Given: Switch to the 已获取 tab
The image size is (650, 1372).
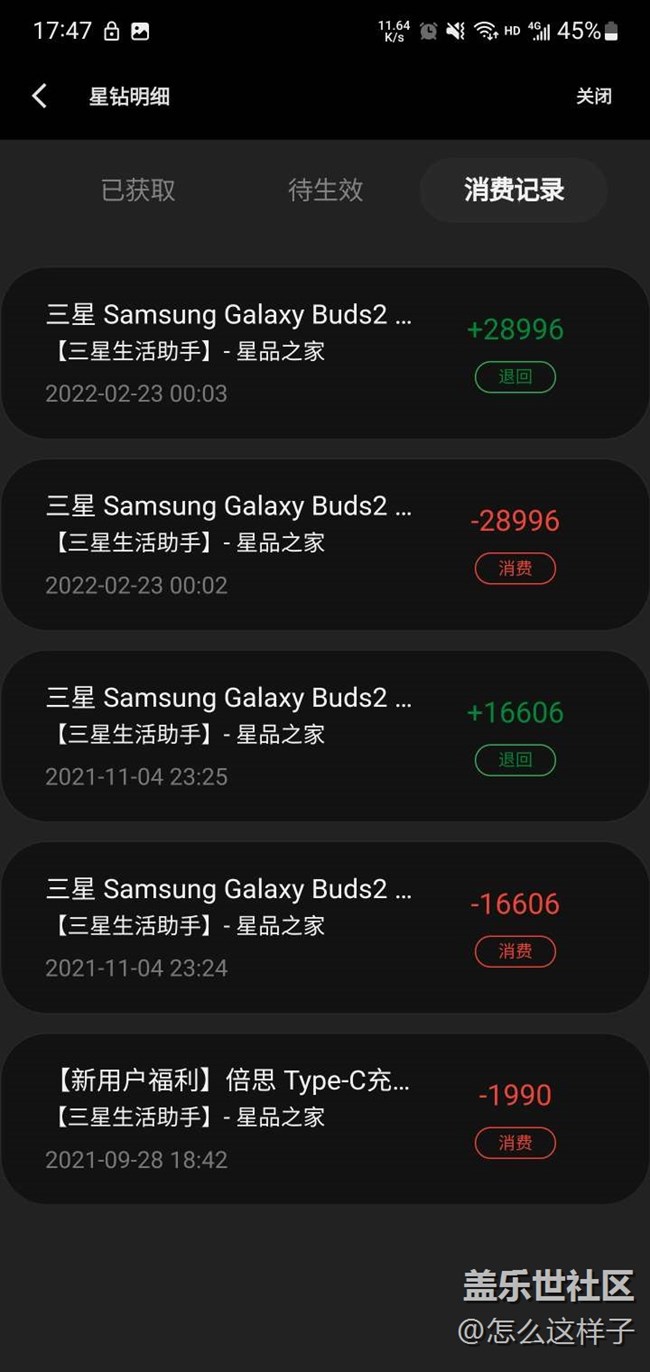Looking at the screenshot, I should tap(138, 190).
